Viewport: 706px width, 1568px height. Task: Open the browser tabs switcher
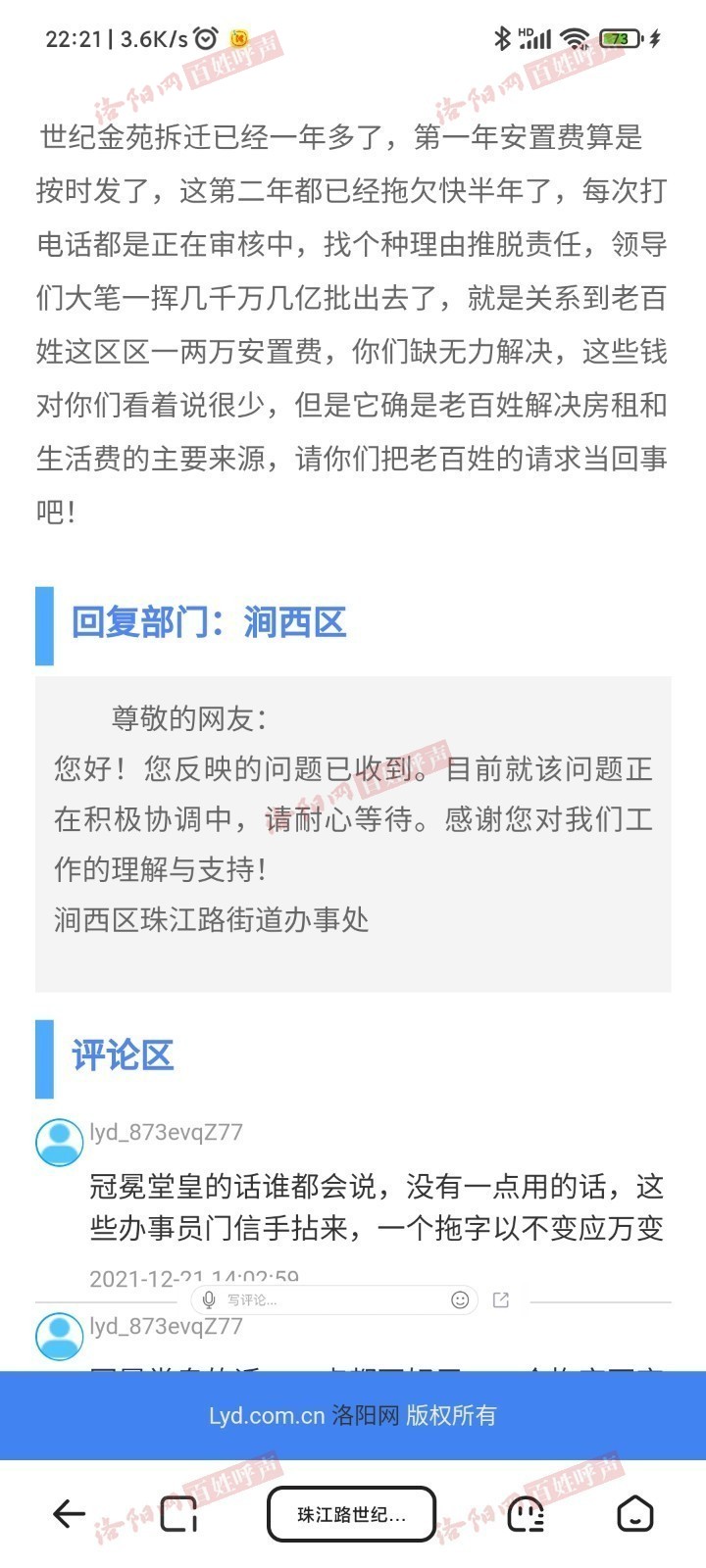point(179,1514)
